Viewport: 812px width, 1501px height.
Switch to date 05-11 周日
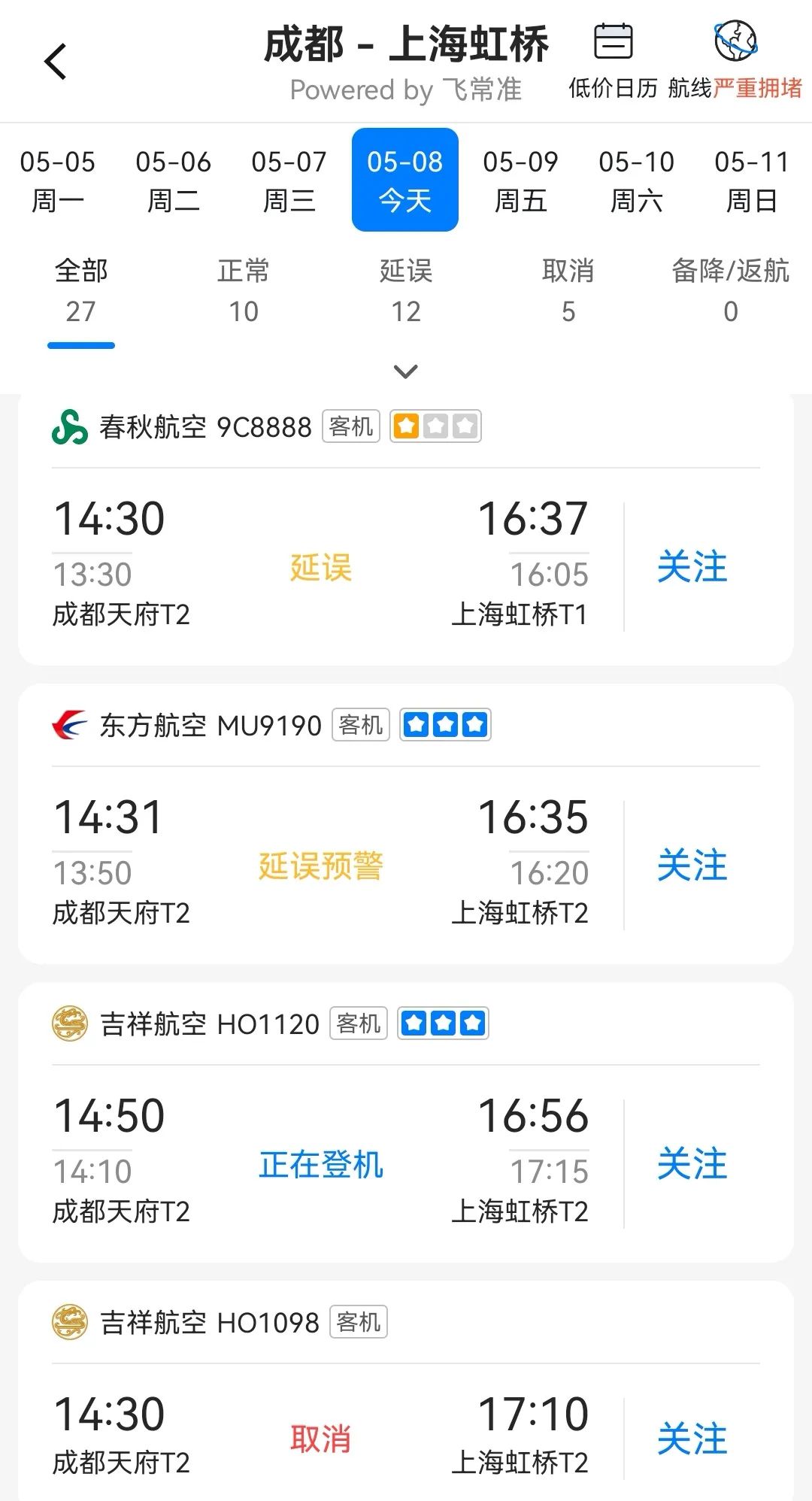[752, 180]
